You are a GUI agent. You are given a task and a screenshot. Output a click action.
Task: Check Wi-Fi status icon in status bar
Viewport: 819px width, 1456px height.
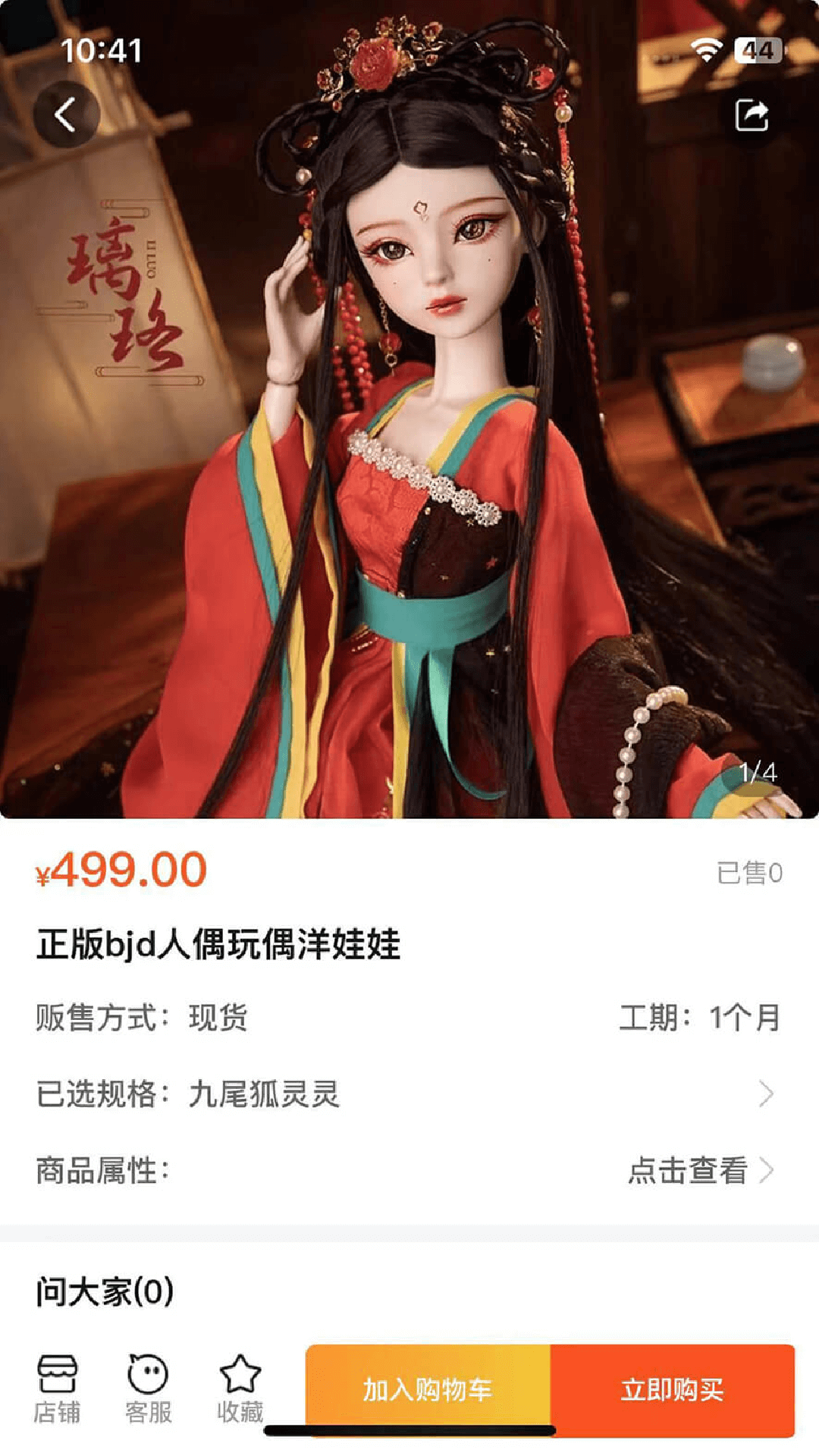tap(709, 49)
